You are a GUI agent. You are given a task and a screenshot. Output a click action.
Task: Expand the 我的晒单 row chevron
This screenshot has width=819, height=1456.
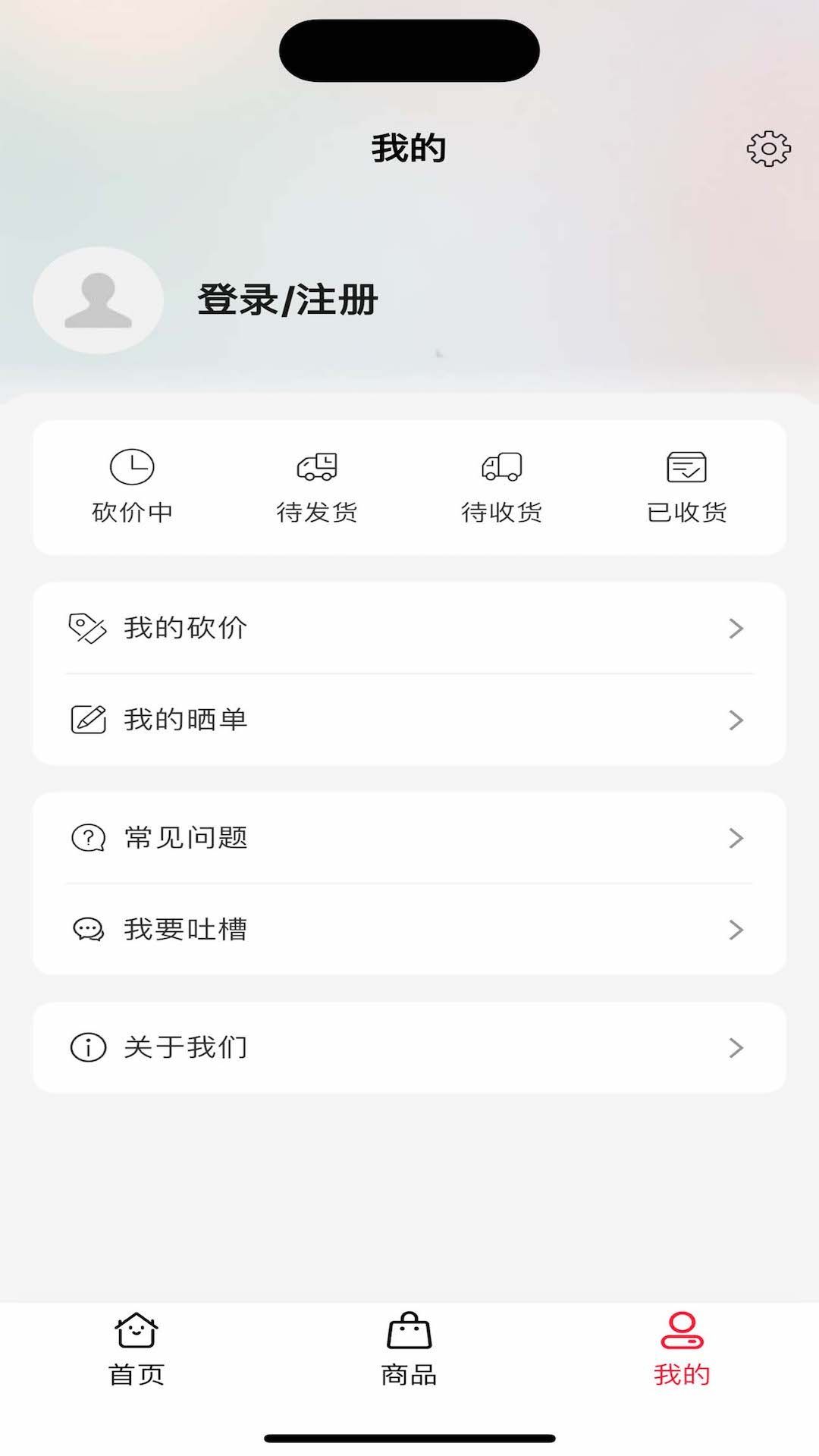click(x=735, y=720)
